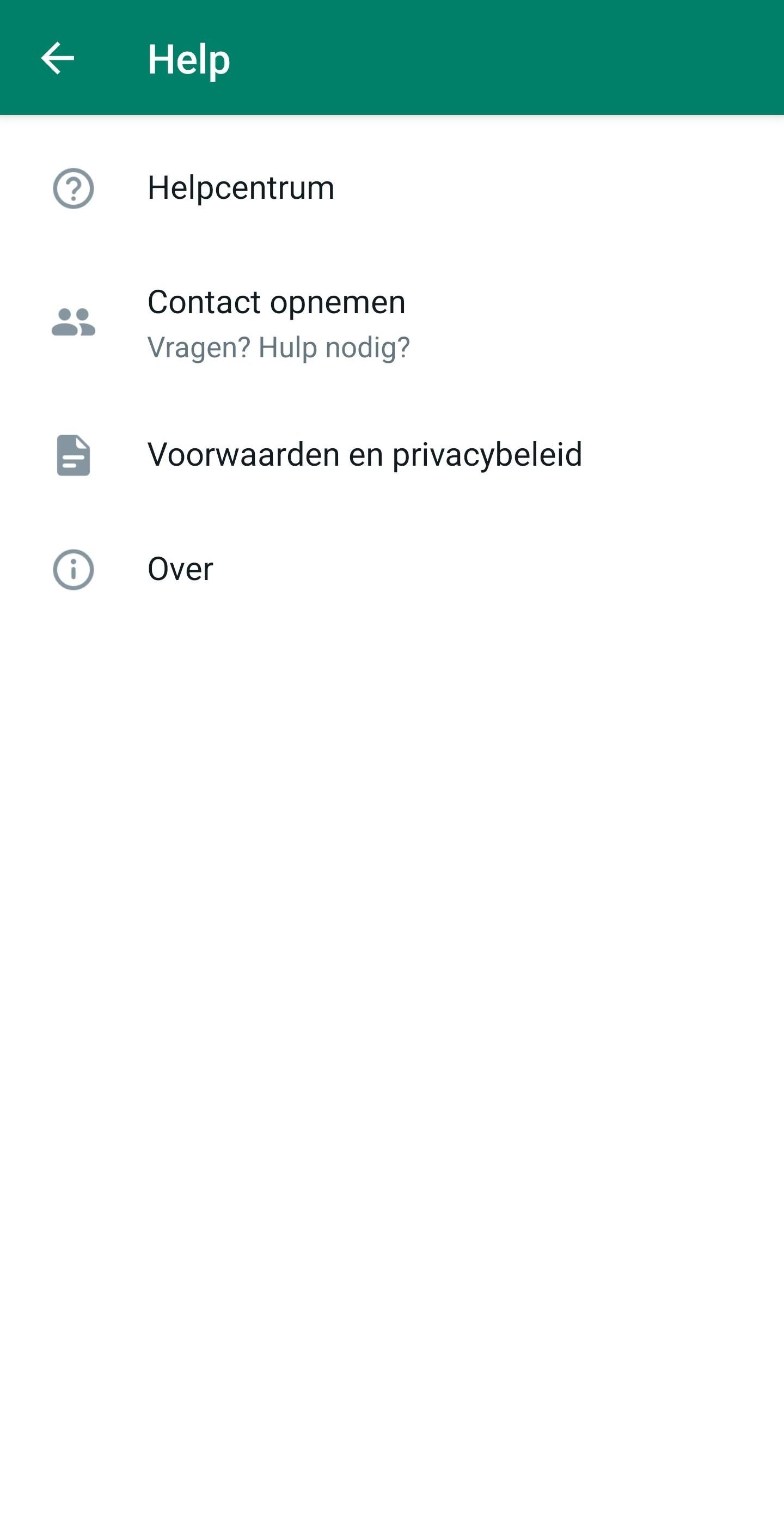Click the question mark icon beside Helpcentrum
784x1530 pixels.
coord(73,189)
